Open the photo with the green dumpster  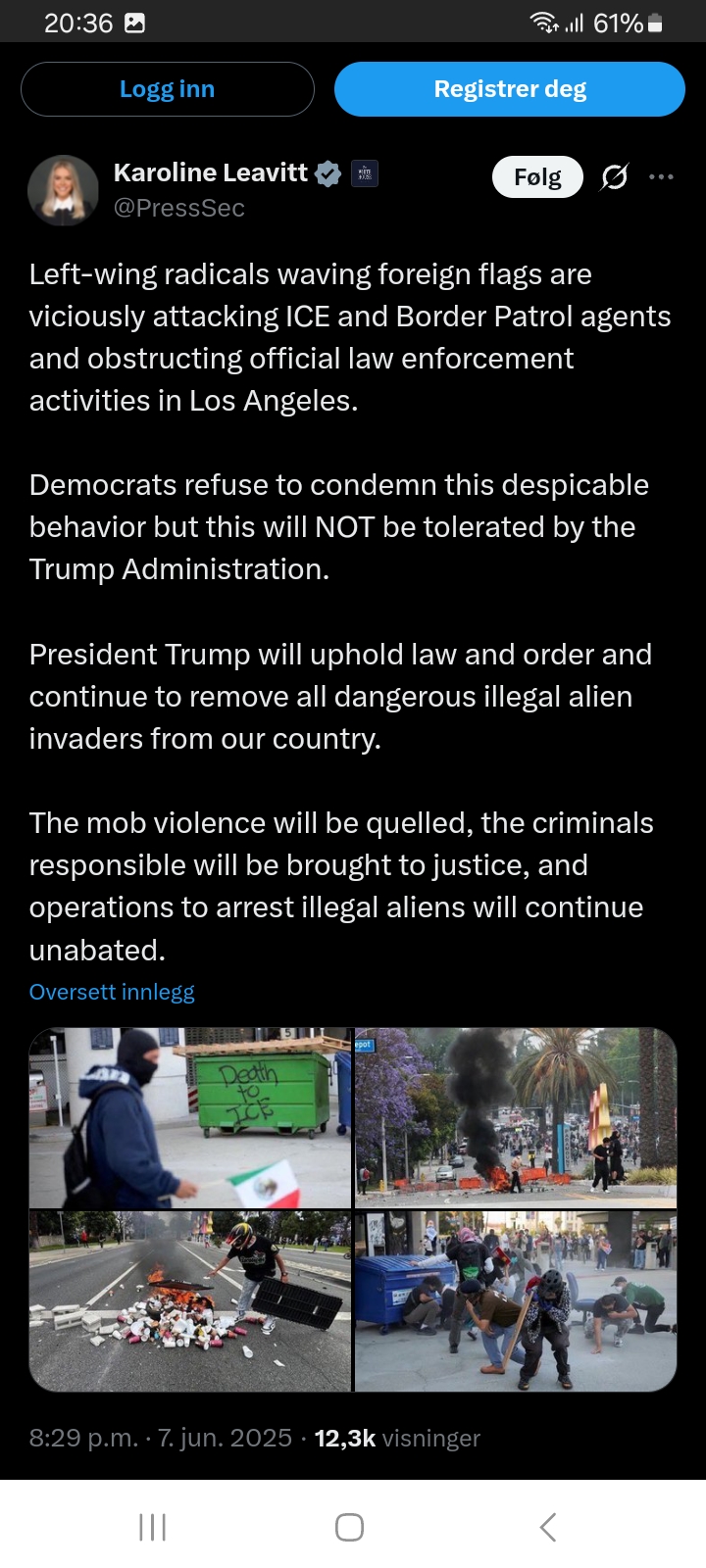(x=190, y=1118)
